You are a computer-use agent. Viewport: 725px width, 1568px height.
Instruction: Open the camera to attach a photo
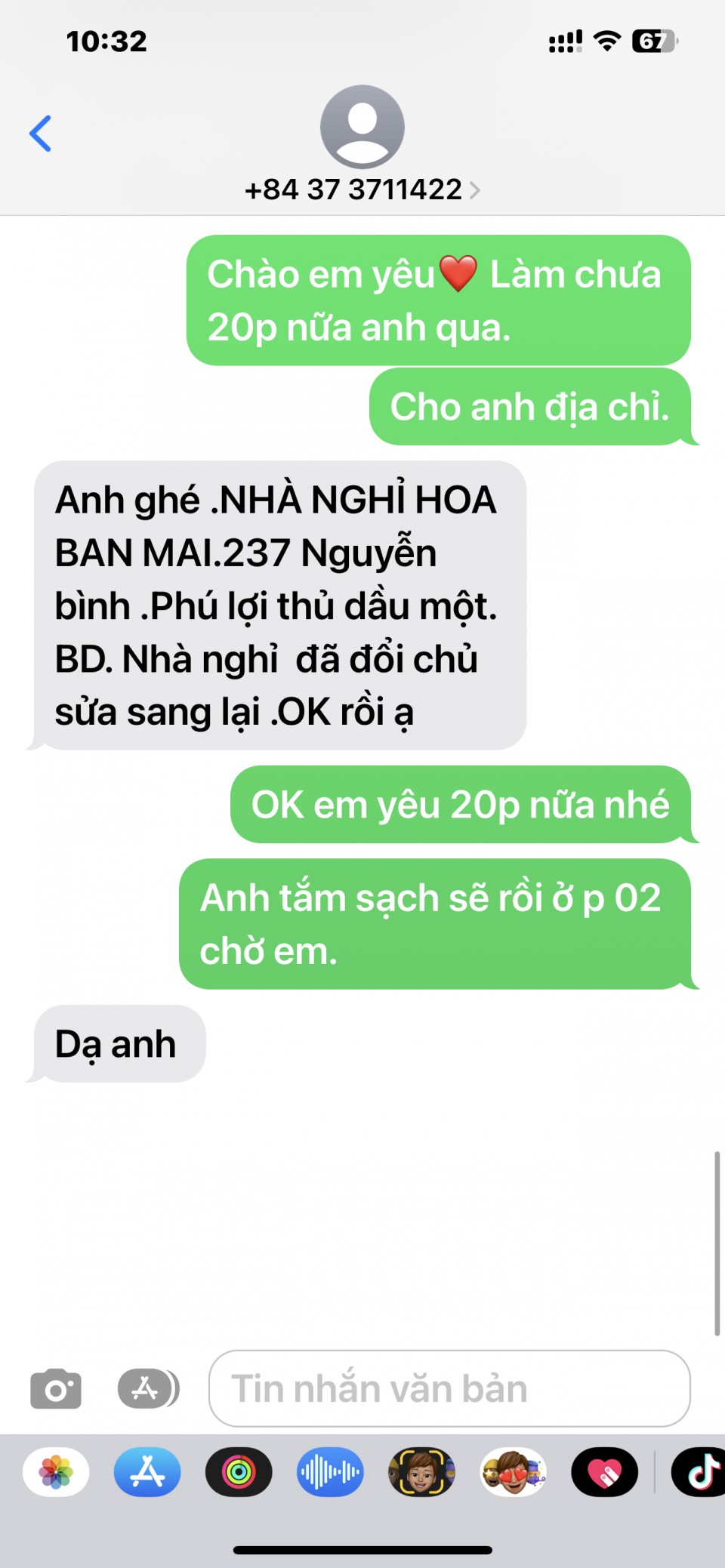(x=56, y=1388)
